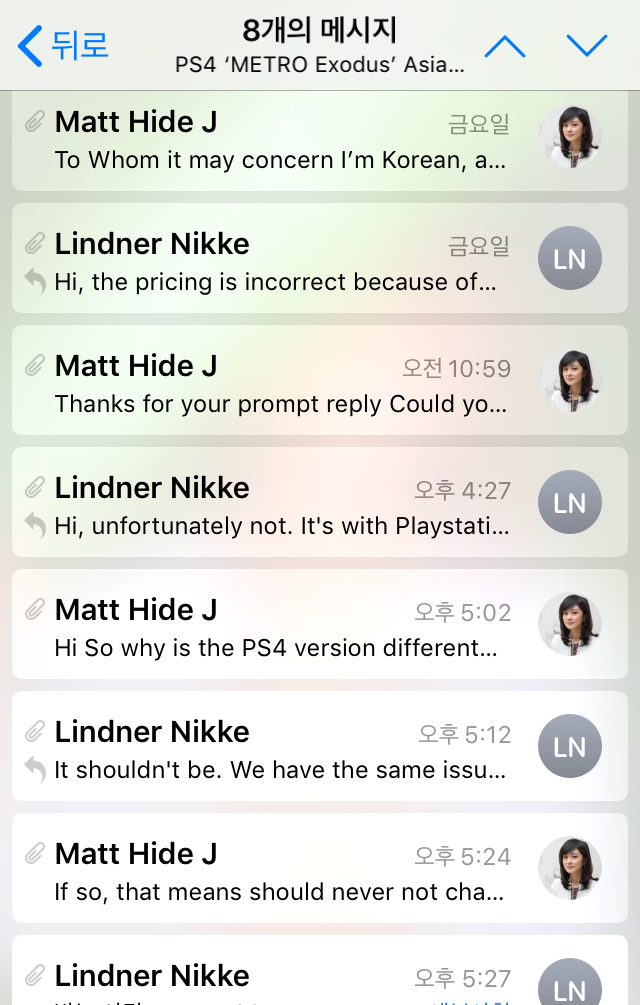Open Matt Hide J's message from 오후 5:24
The width and height of the screenshot is (640, 1005).
280,872
